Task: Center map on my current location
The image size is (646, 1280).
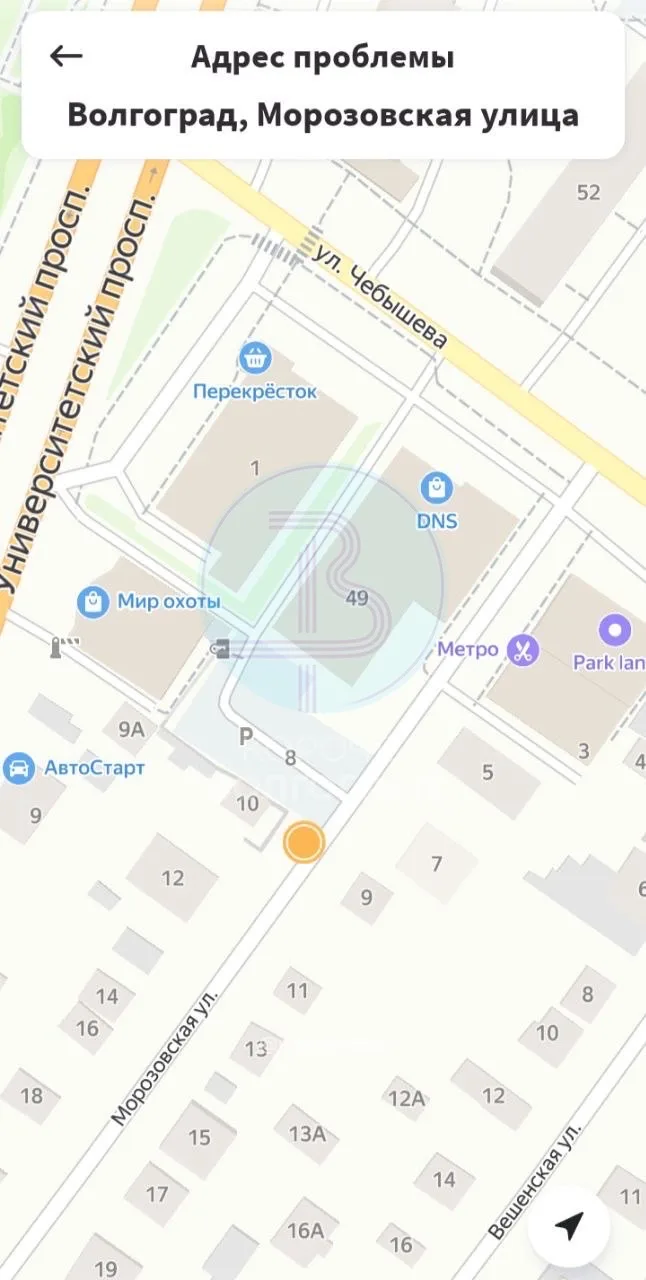Action: pyautogui.click(x=569, y=1226)
